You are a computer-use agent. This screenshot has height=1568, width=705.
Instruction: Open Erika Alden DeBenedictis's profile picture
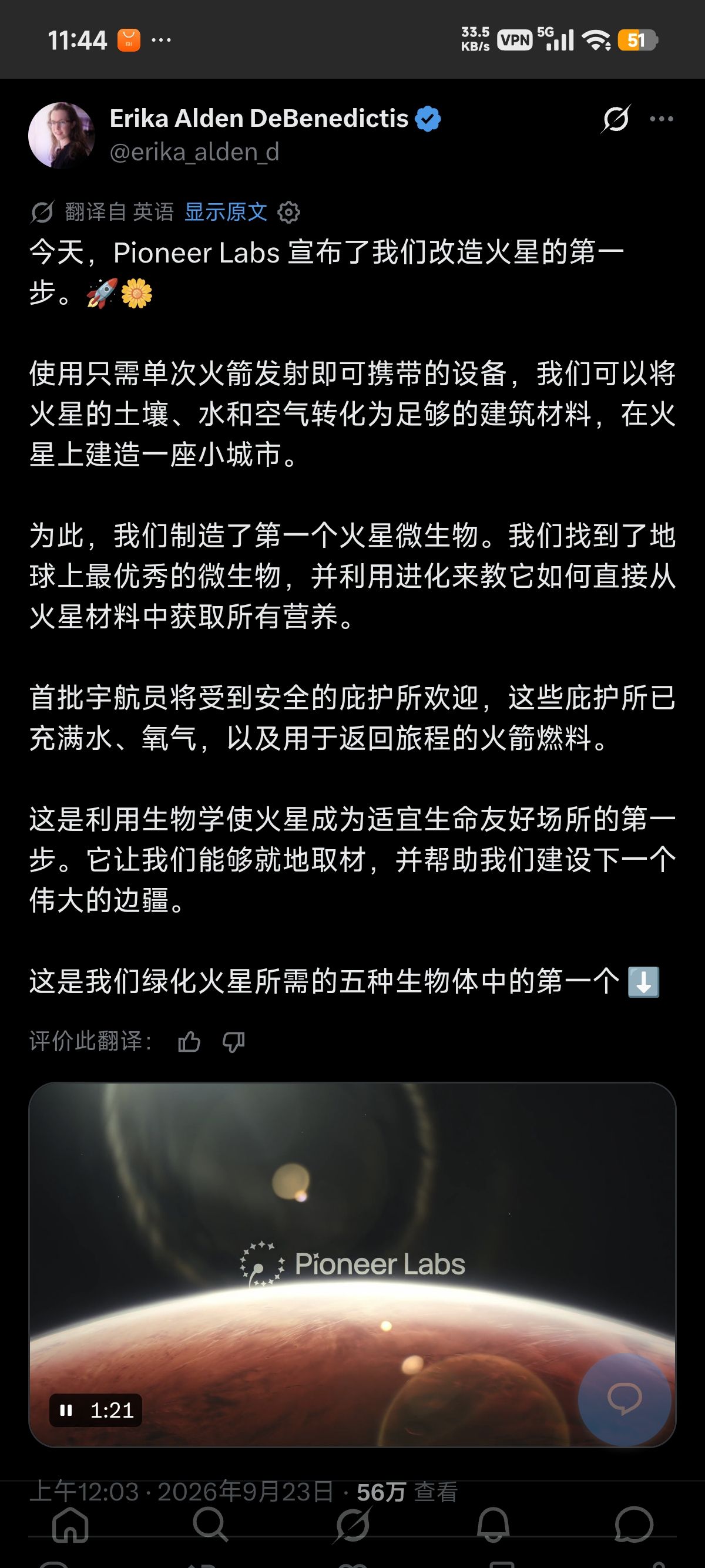pyautogui.click(x=62, y=135)
